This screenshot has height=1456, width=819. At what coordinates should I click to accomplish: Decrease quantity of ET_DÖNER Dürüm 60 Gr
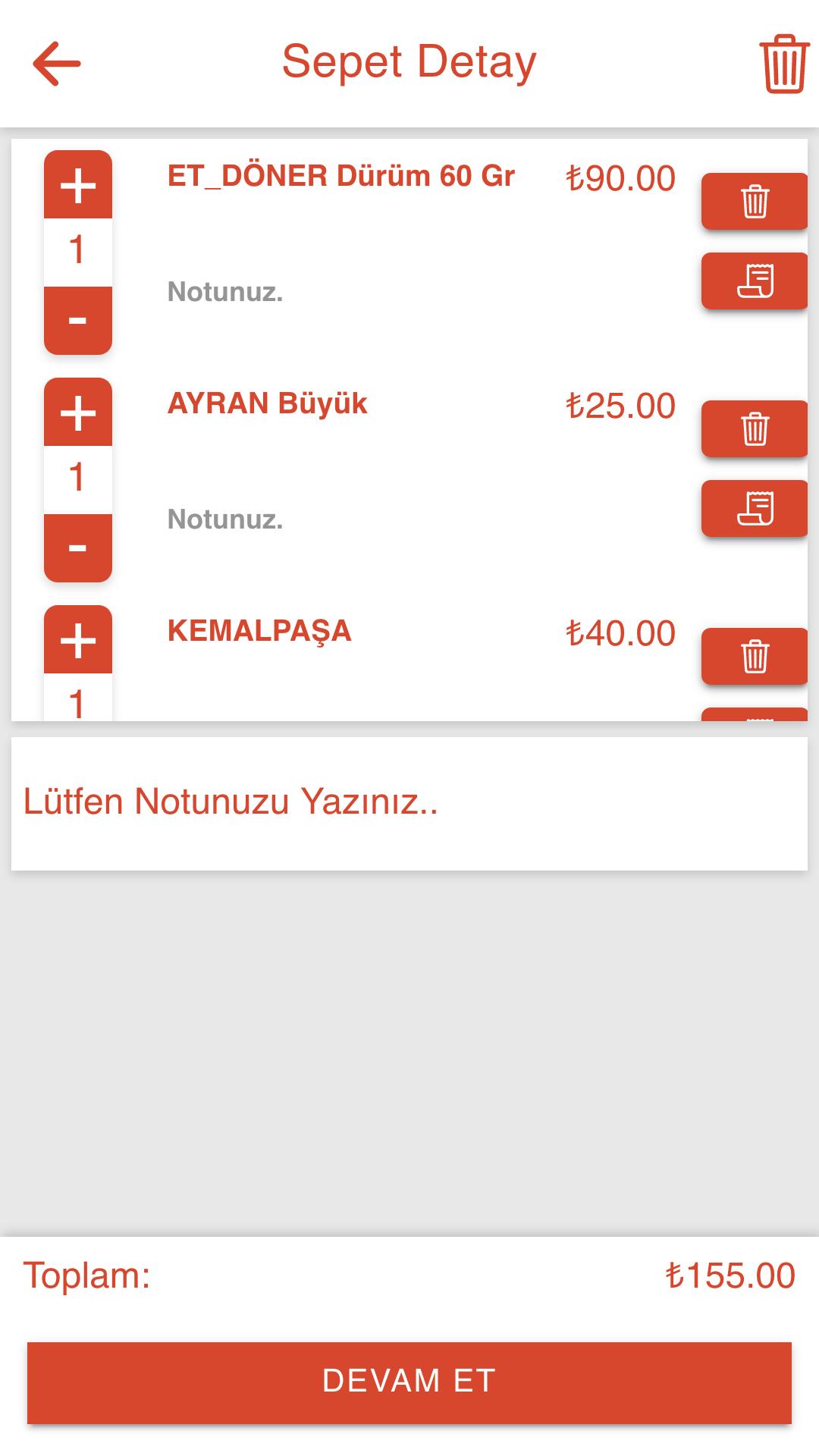coord(78,321)
